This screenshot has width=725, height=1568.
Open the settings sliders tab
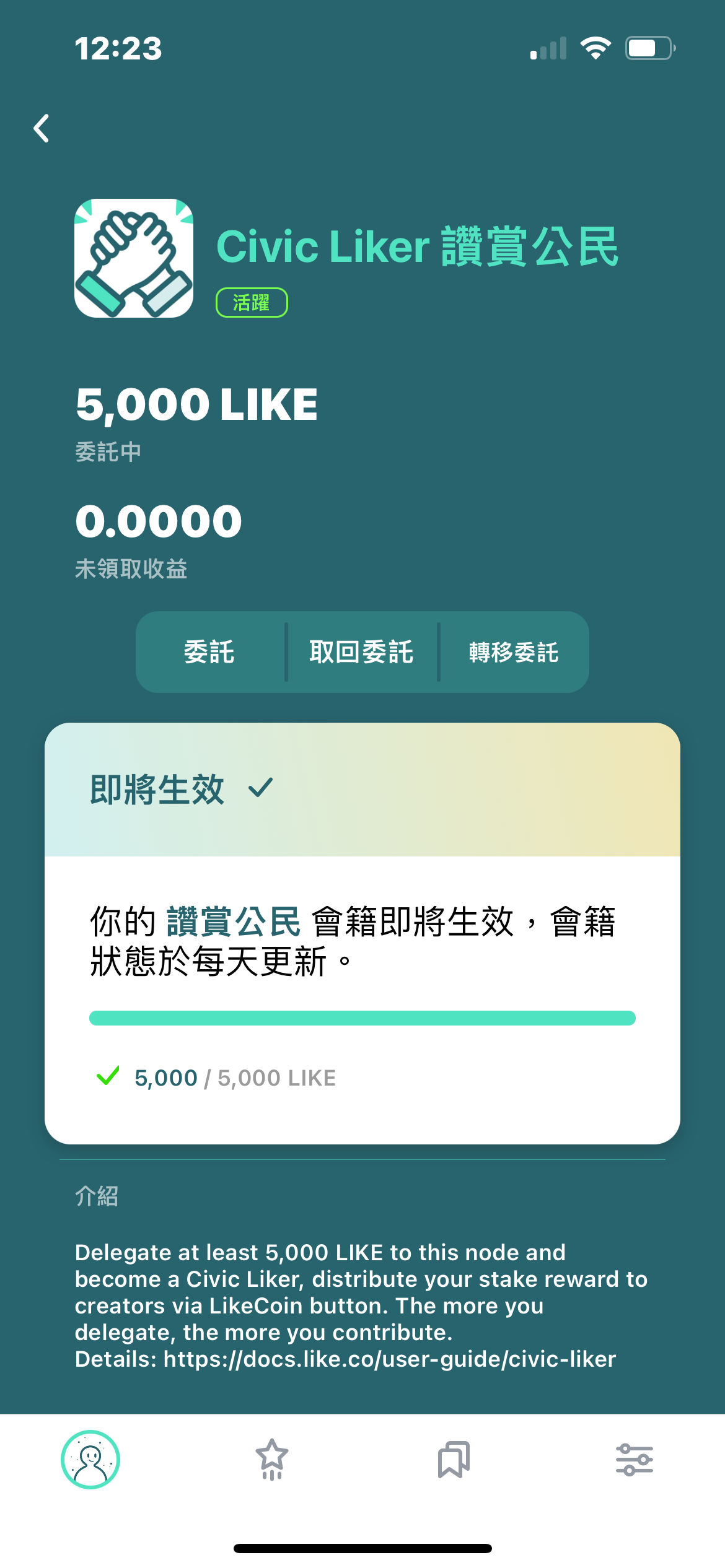(x=635, y=1460)
